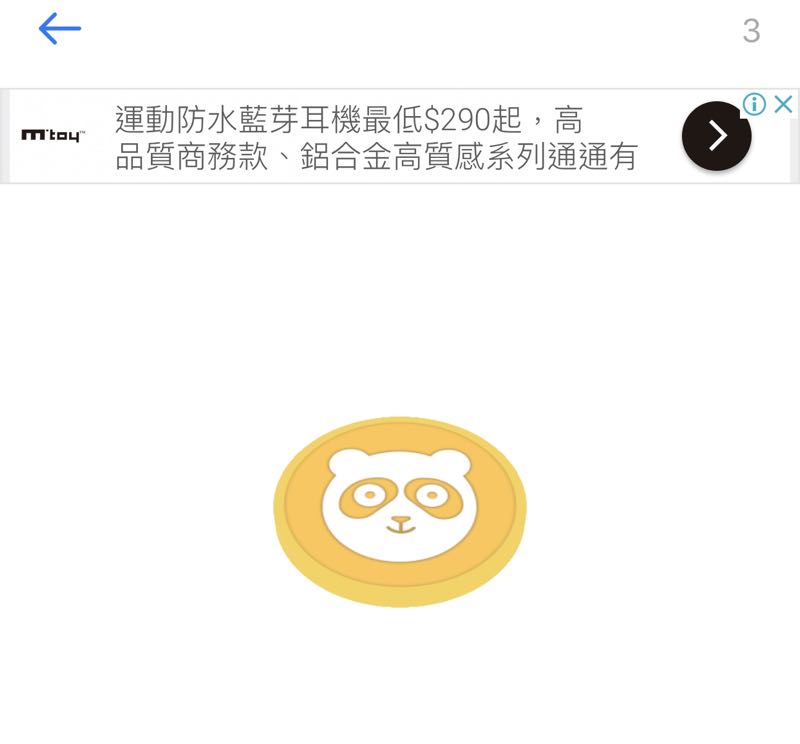Viewport: 800px width, 744px height.
Task: Tap the panda coin
Action: click(400, 510)
